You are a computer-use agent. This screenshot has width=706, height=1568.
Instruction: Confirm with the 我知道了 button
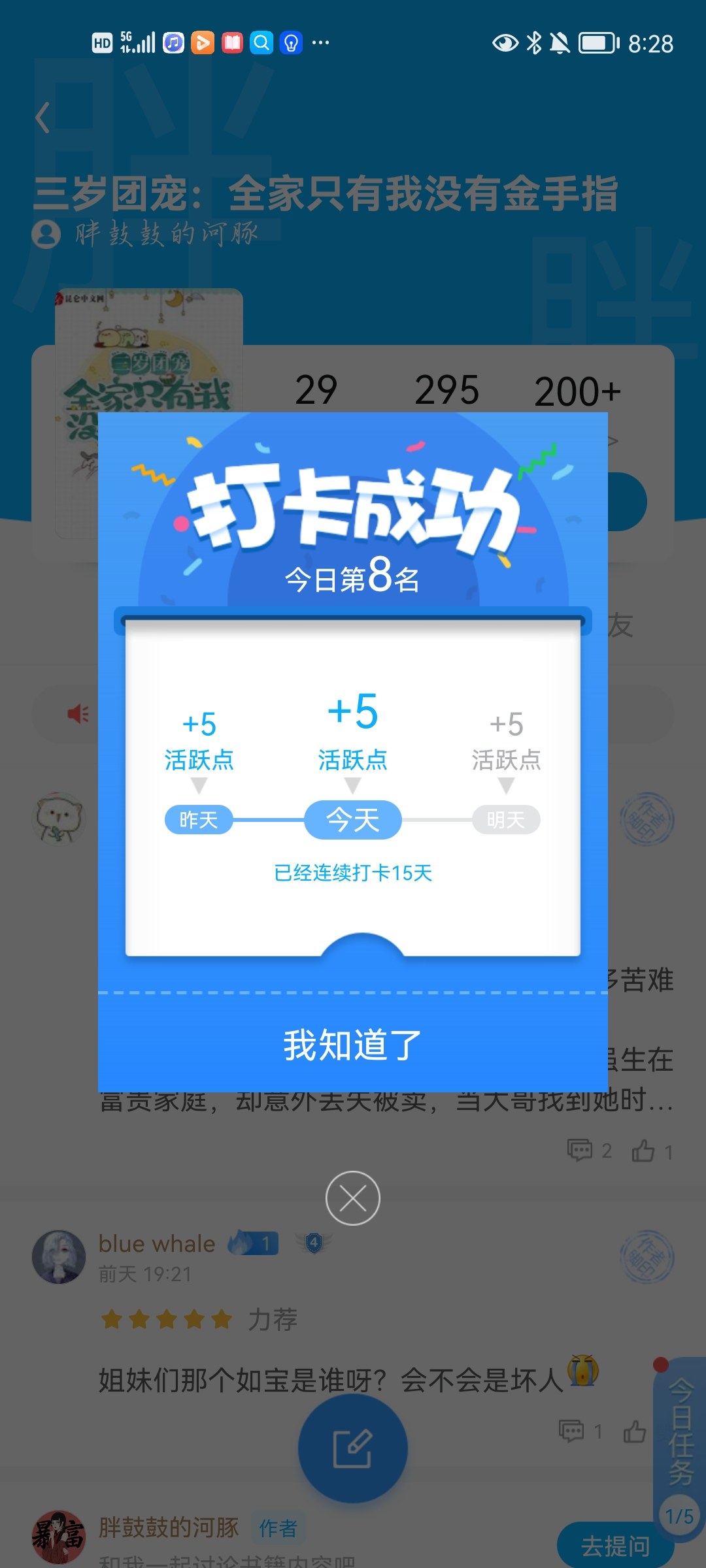tap(353, 1044)
